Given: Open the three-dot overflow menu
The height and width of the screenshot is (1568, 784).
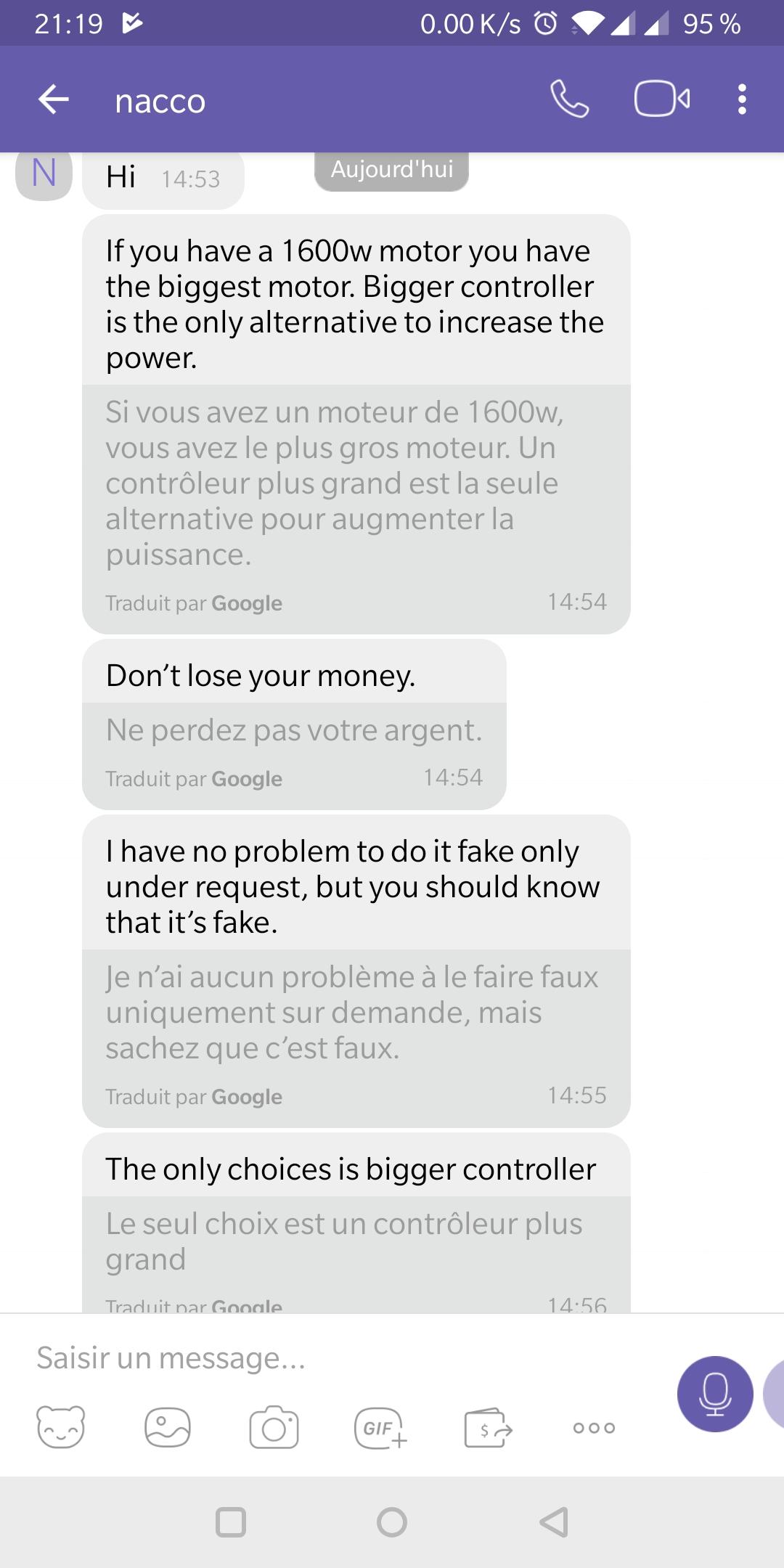Looking at the screenshot, I should point(742,99).
